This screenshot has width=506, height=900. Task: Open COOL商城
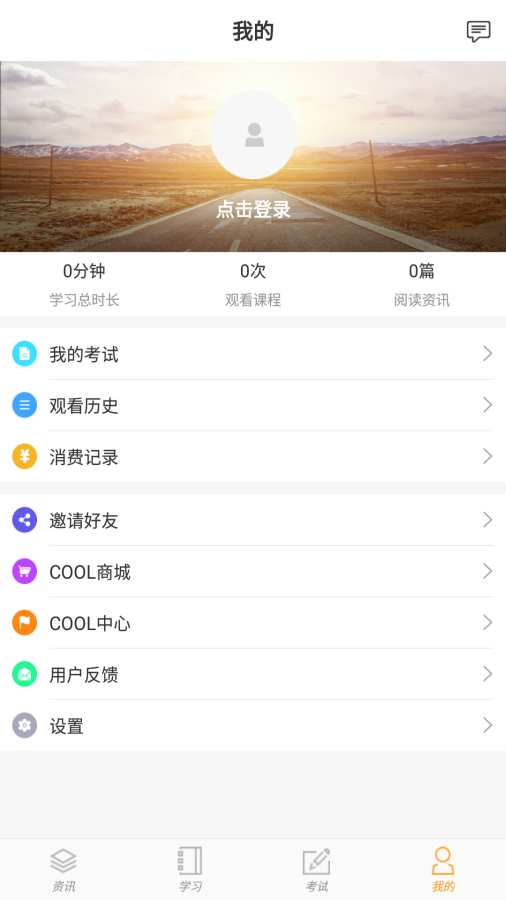click(253, 572)
